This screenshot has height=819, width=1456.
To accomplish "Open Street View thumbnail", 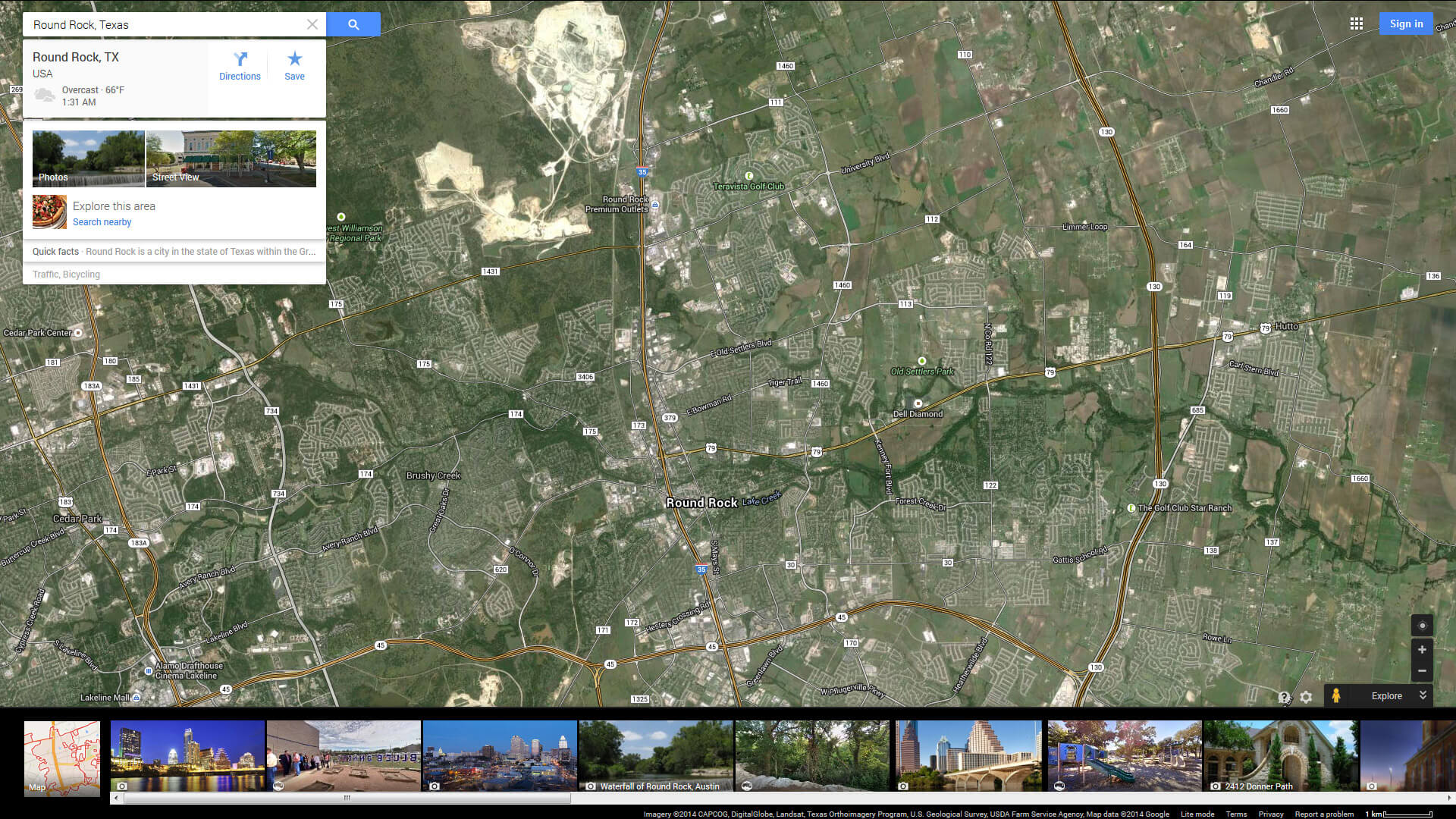I will 231,158.
